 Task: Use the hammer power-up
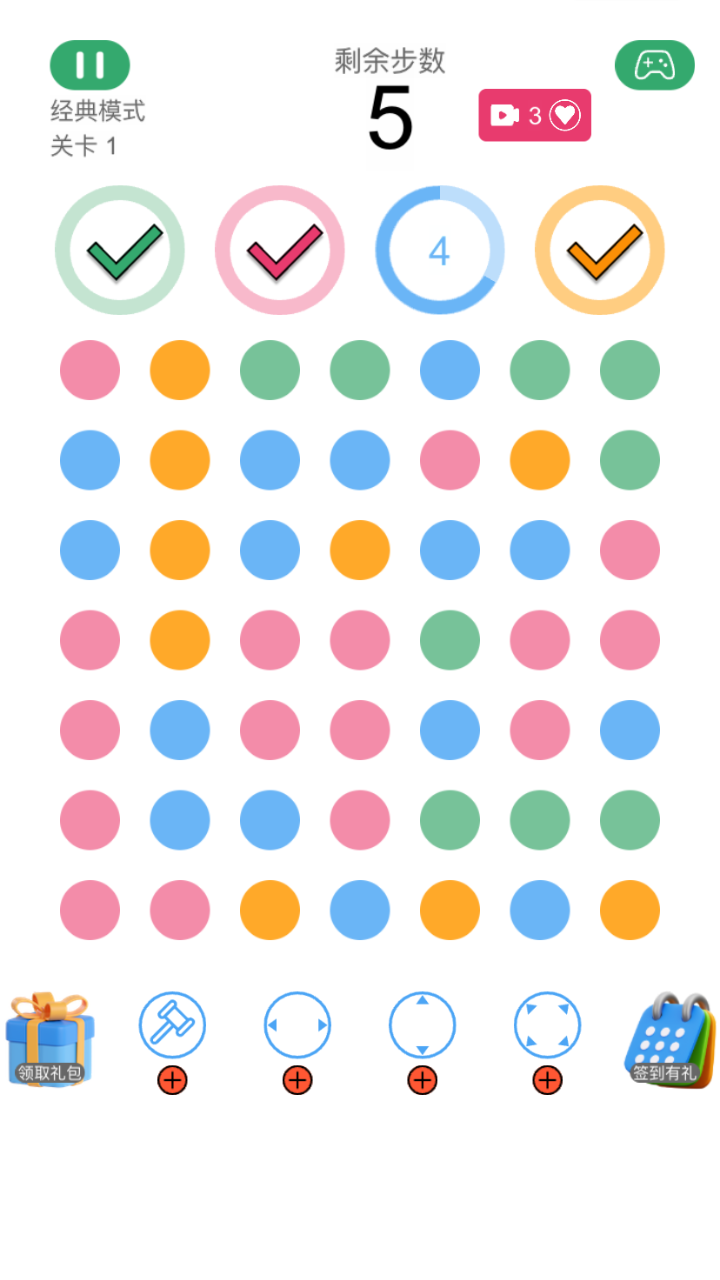pos(172,1025)
